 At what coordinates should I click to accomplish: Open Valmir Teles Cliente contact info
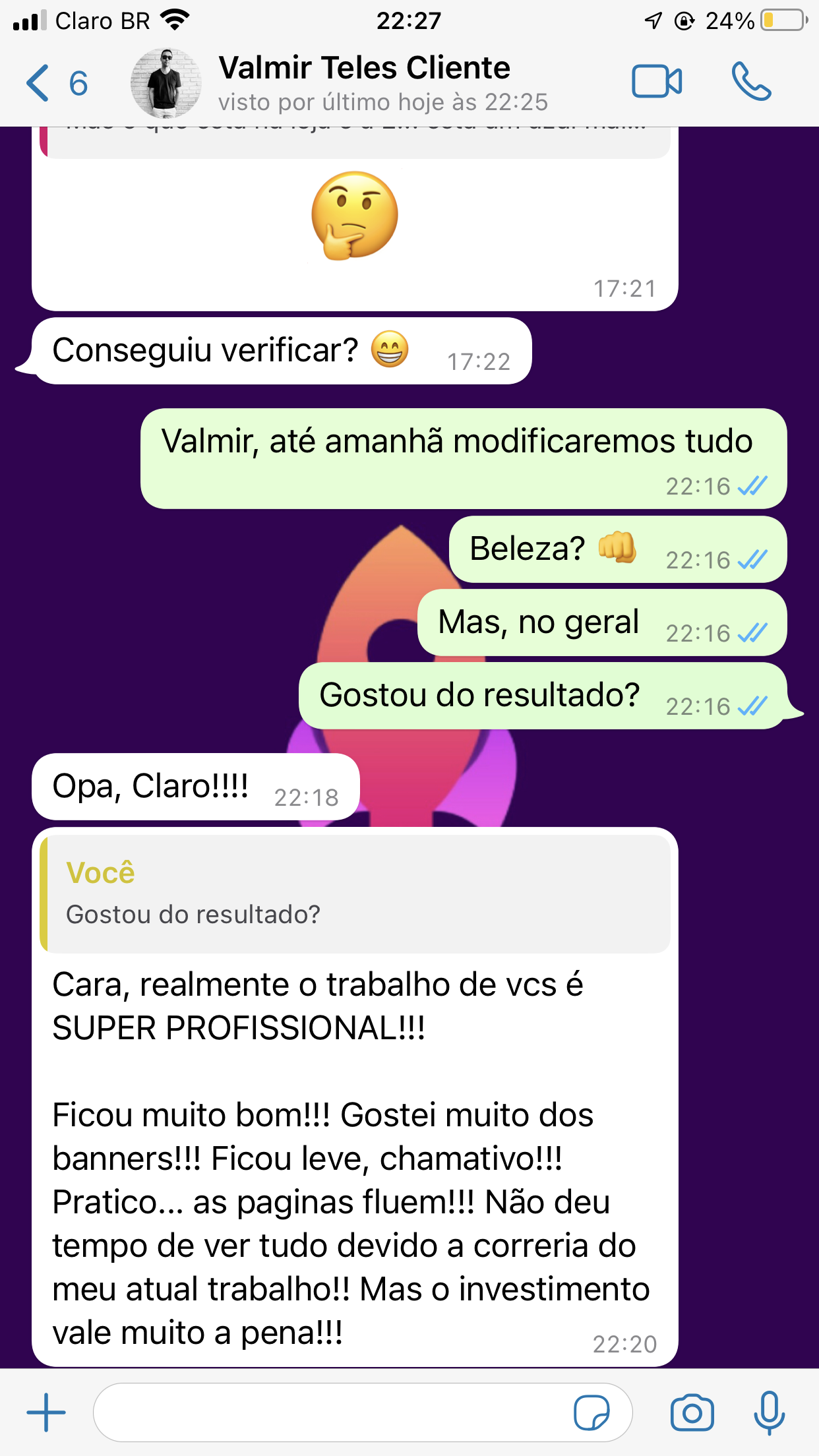click(x=382, y=83)
